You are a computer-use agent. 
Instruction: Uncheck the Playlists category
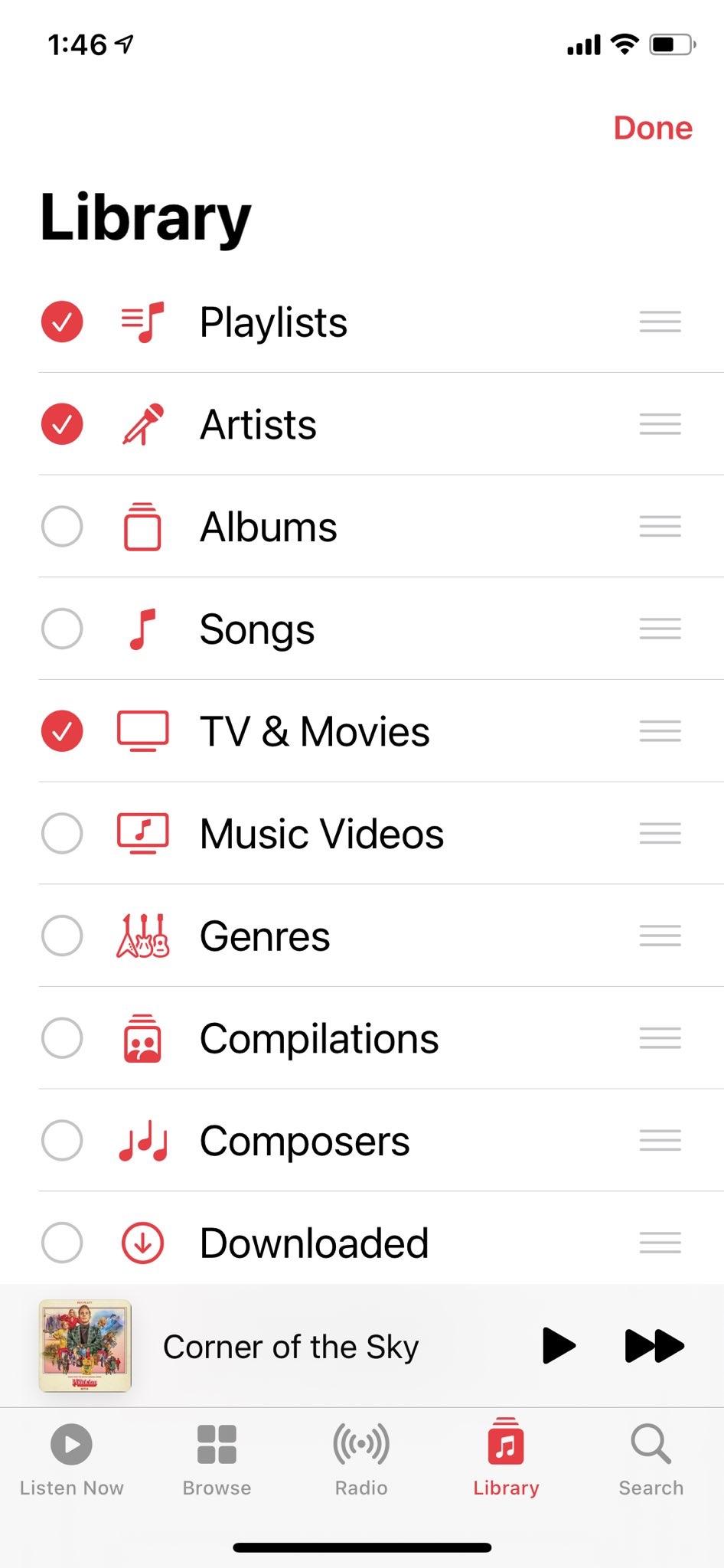(x=62, y=322)
